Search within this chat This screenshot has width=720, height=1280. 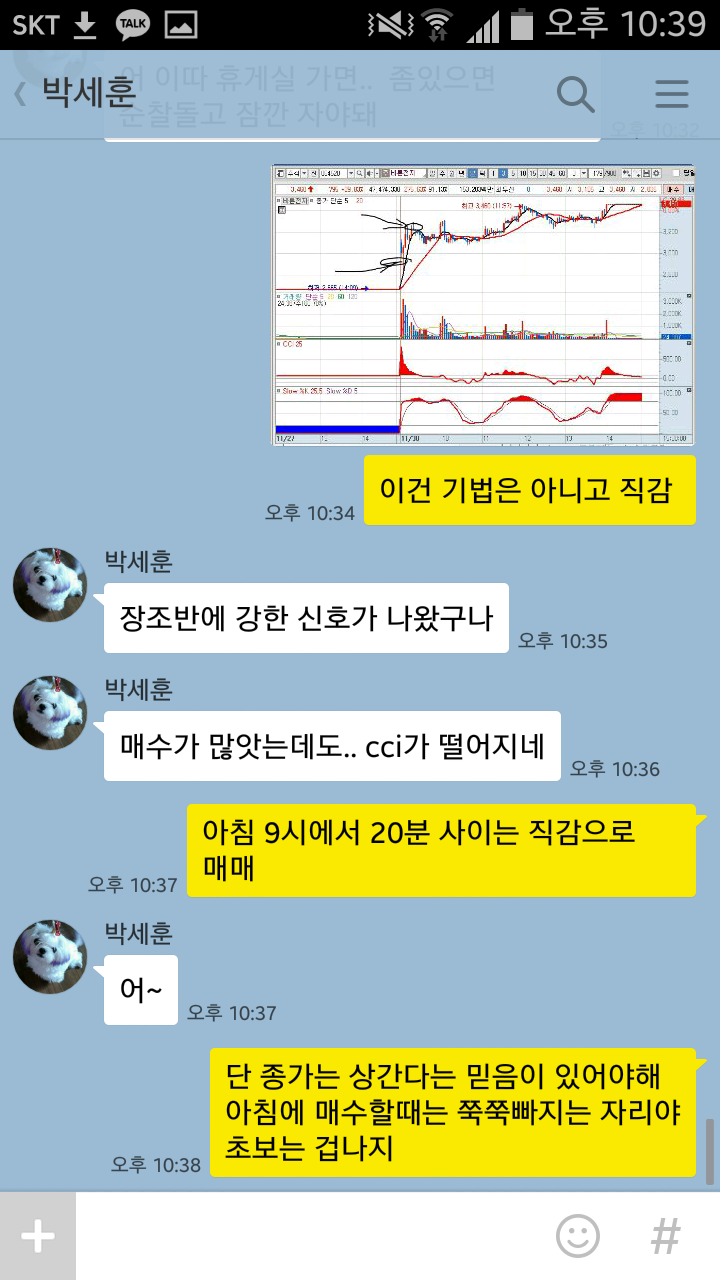coord(575,94)
